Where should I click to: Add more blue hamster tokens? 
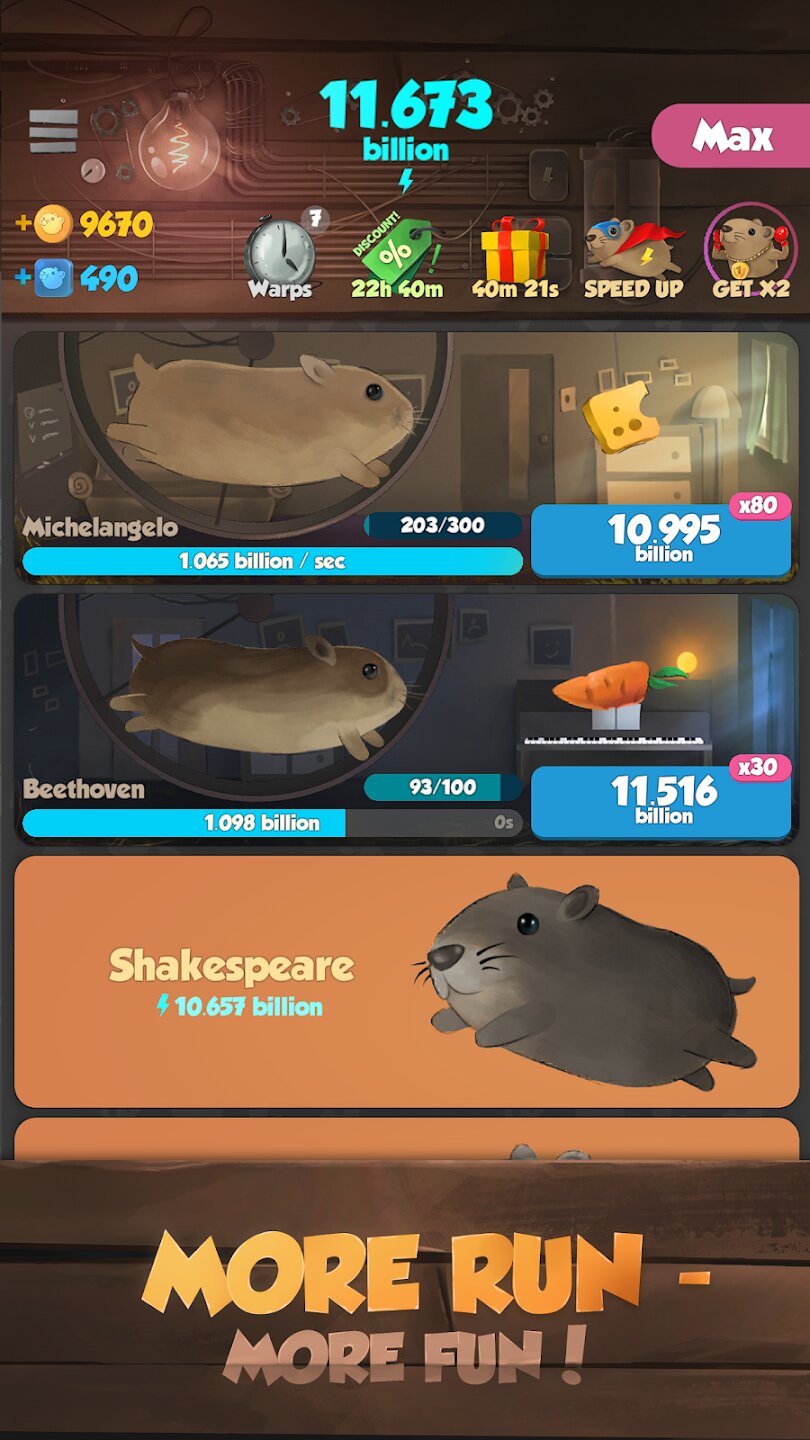point(24,278)
